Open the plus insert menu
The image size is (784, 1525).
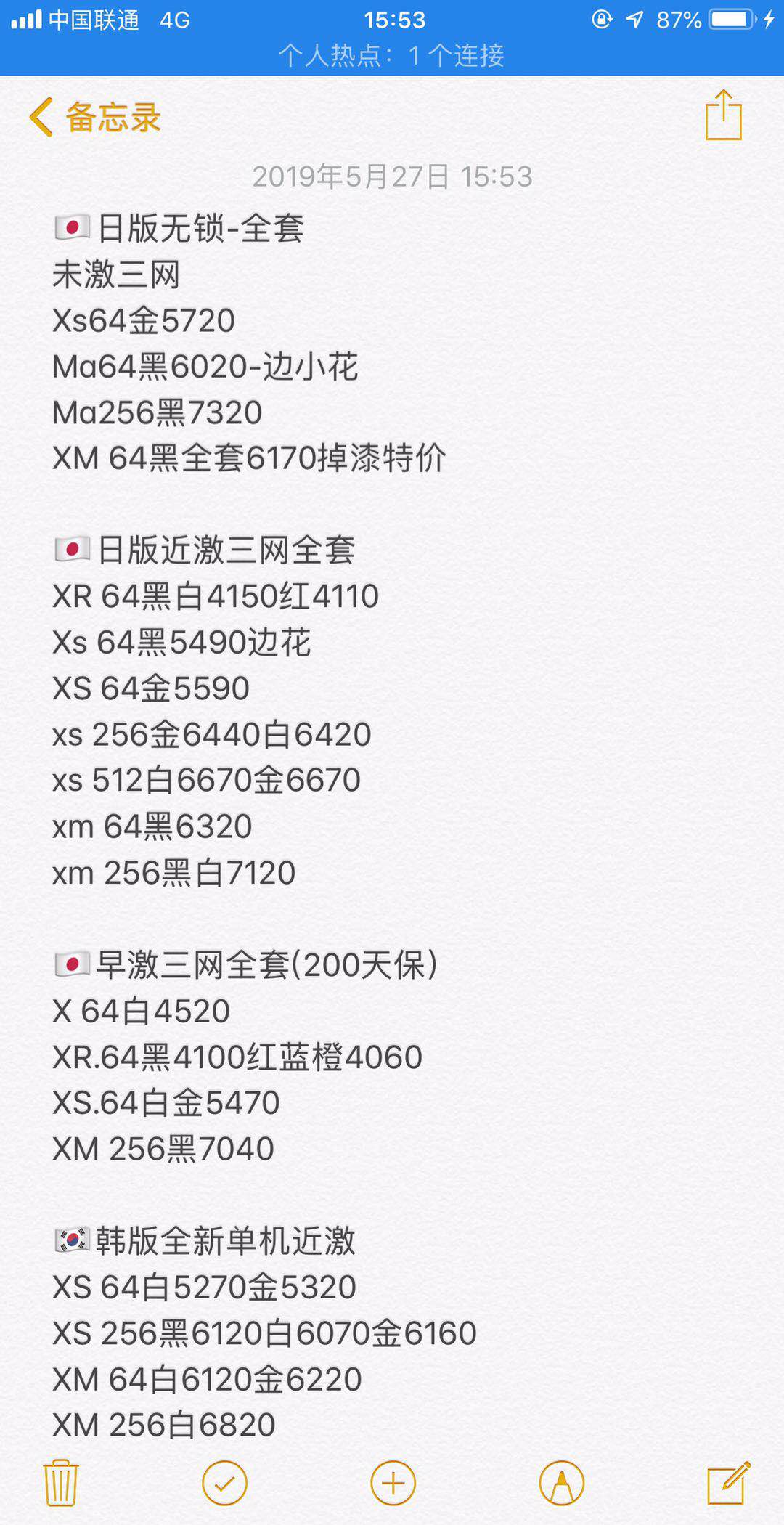393,1483
